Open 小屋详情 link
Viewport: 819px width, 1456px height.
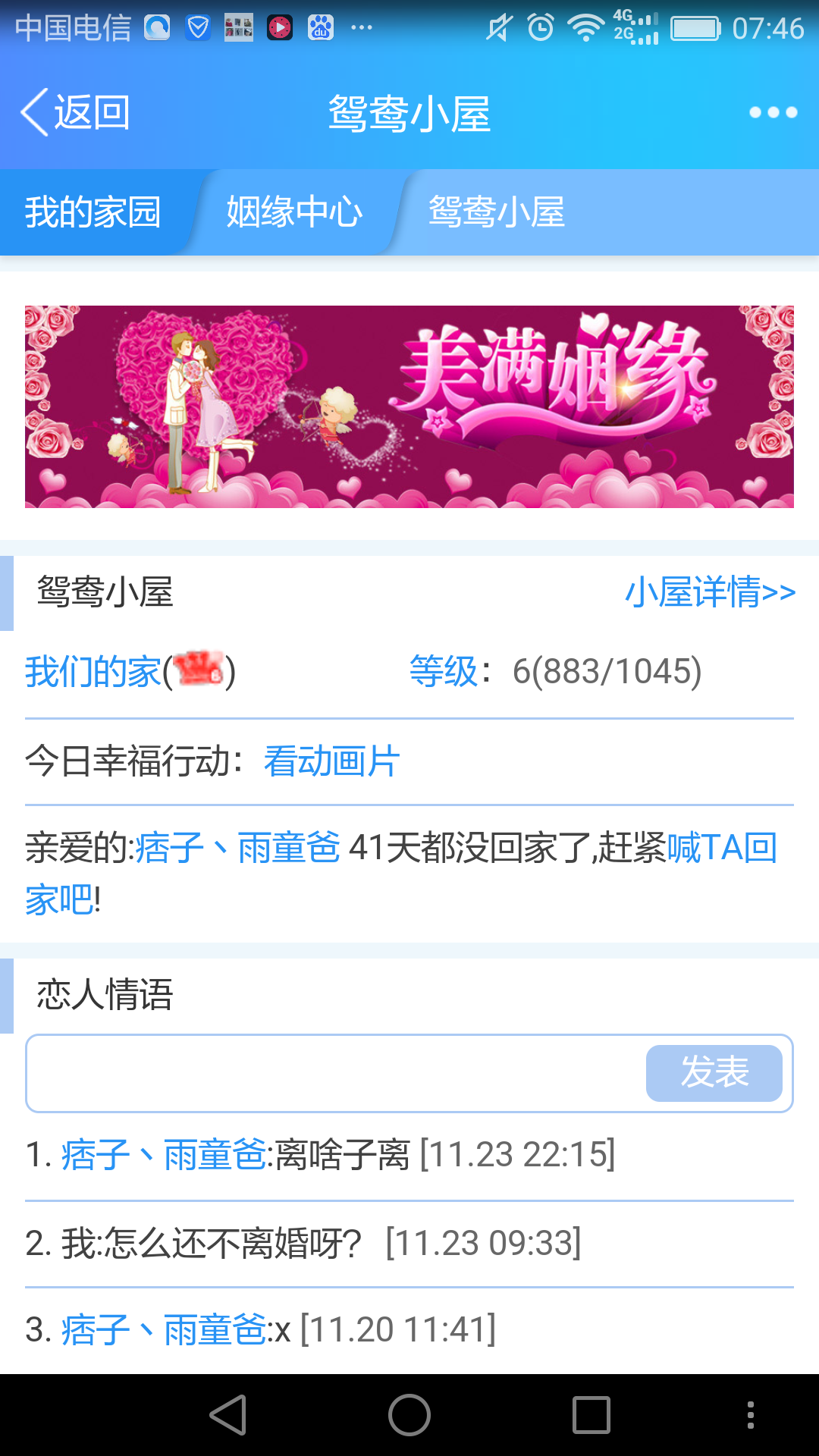click(x=710, y=592)
